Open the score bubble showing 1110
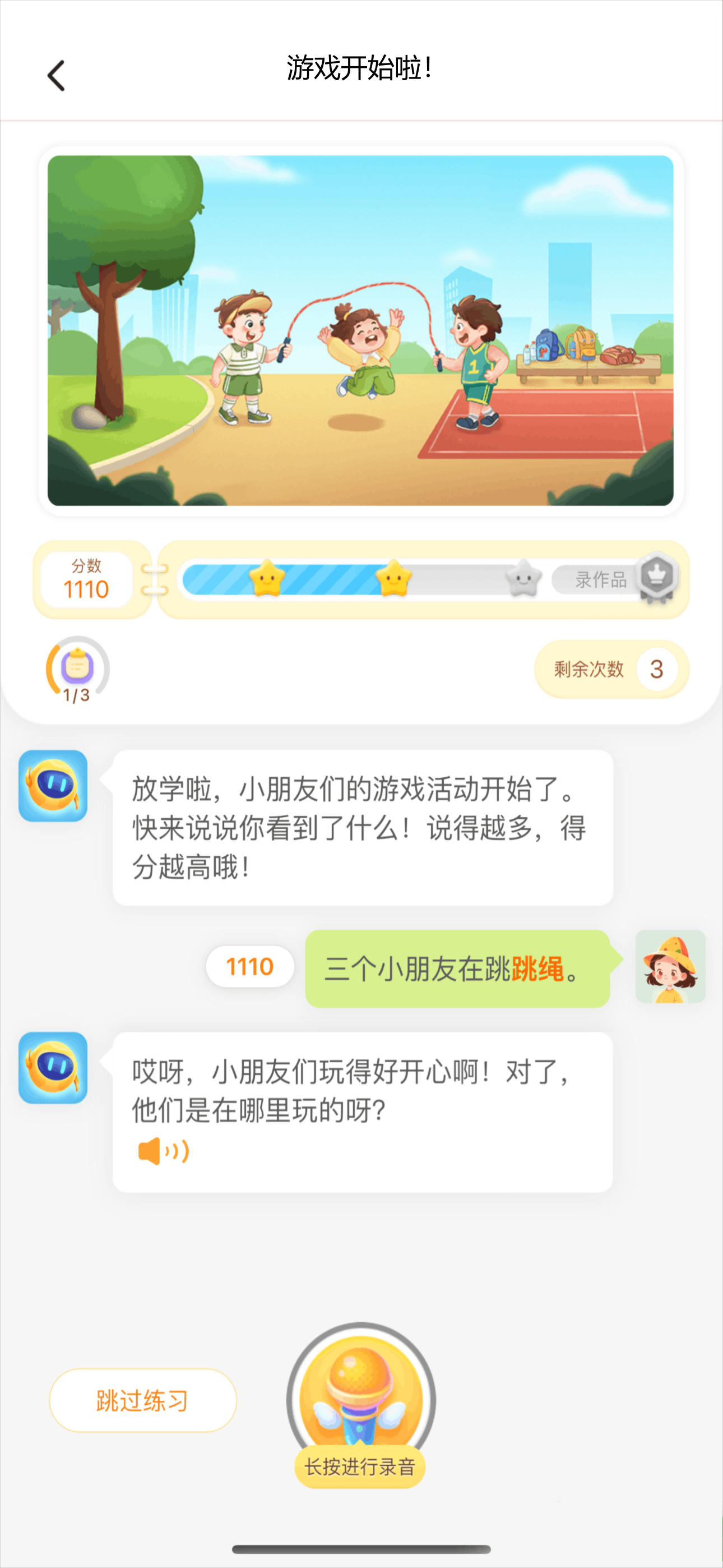The width and height of the screenshot is (723, 1568). [x=250, y=967]
